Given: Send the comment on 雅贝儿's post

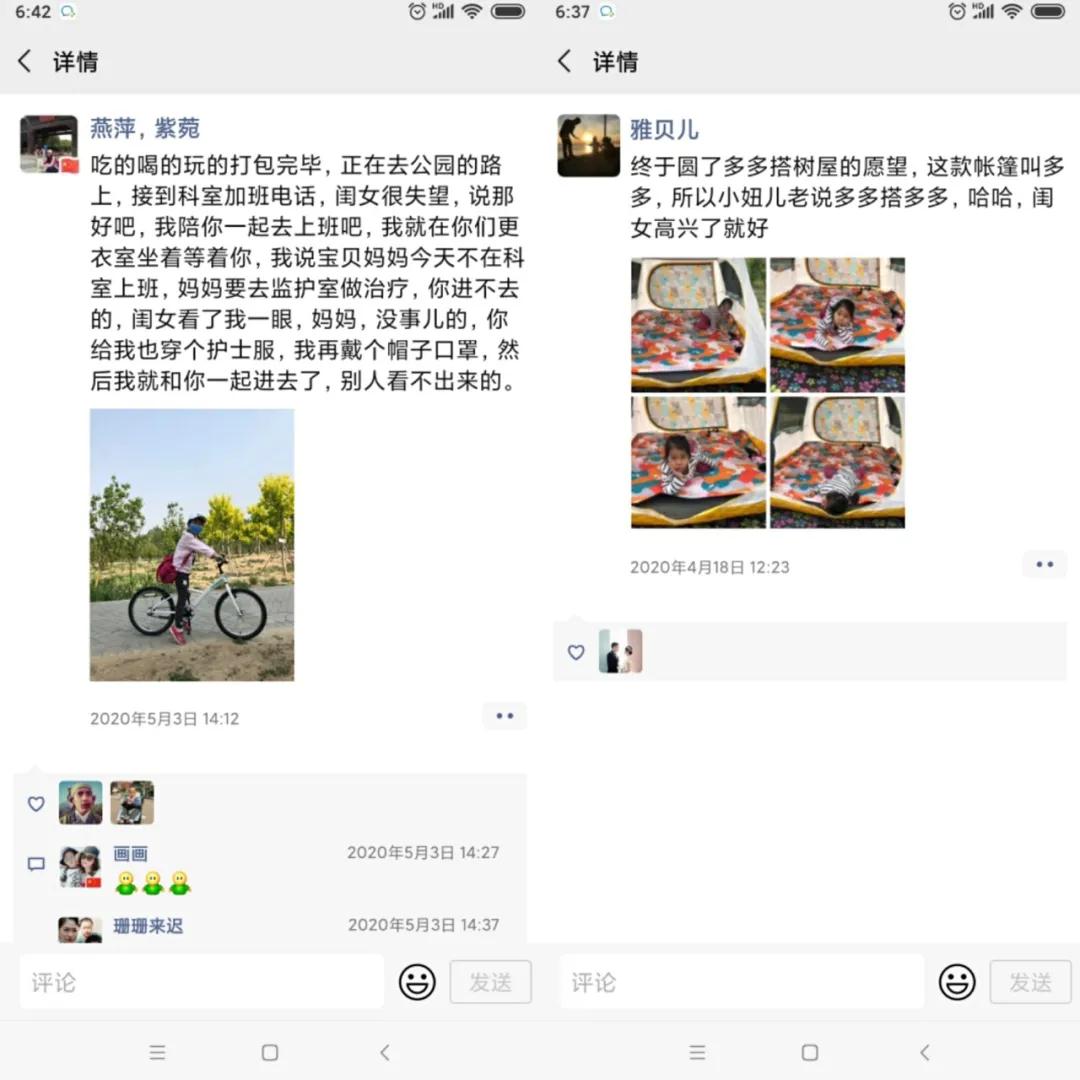Looking at the screenshot, I should tap(1030, 982).
